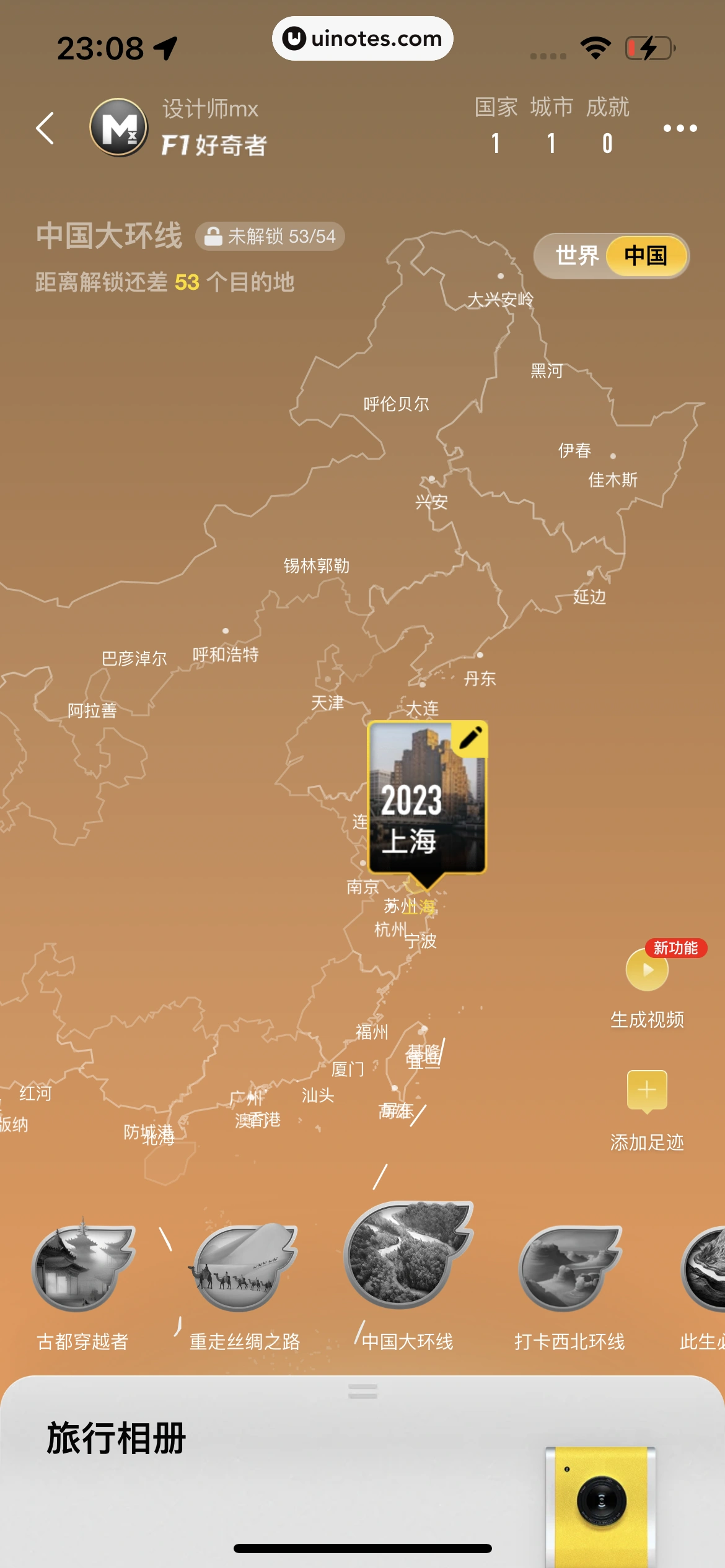This screenshot has width=725, height=1568.
Task: View the 成就 achievements stat
Action: click(607, 126)
